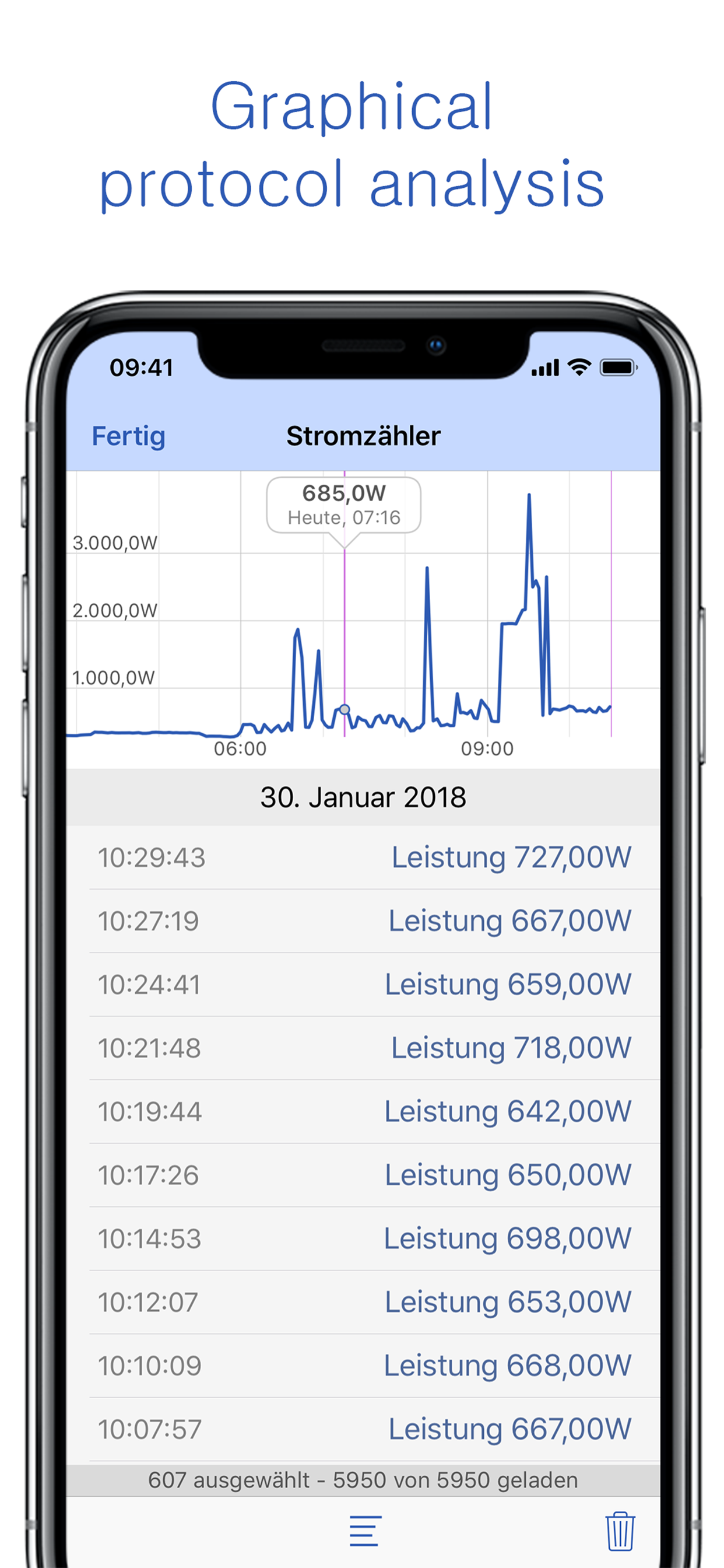Tap Fertig to close the protocol view

[x=129, y=435]
